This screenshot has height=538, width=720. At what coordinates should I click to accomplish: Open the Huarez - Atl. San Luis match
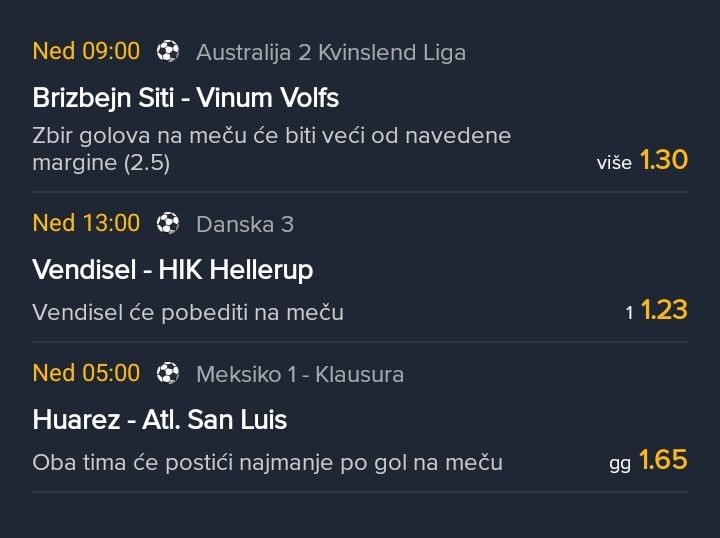160,420
